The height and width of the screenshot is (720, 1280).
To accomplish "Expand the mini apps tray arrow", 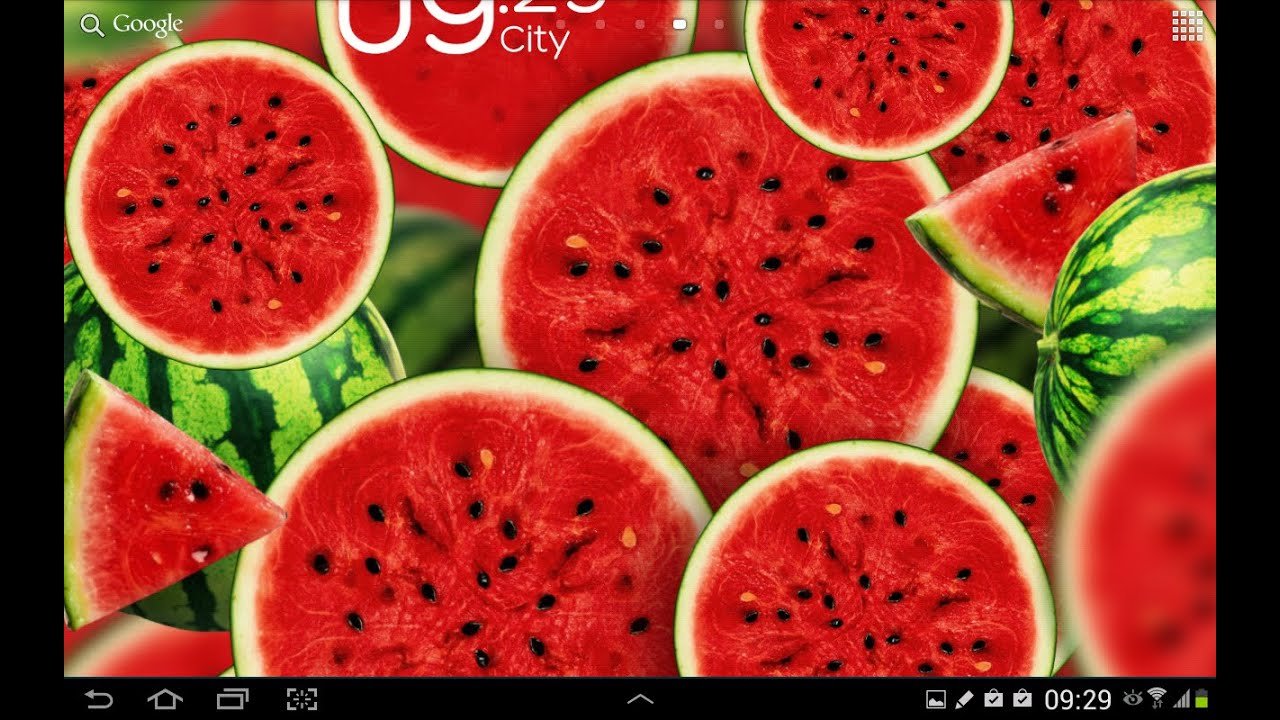I will (640, 698).
